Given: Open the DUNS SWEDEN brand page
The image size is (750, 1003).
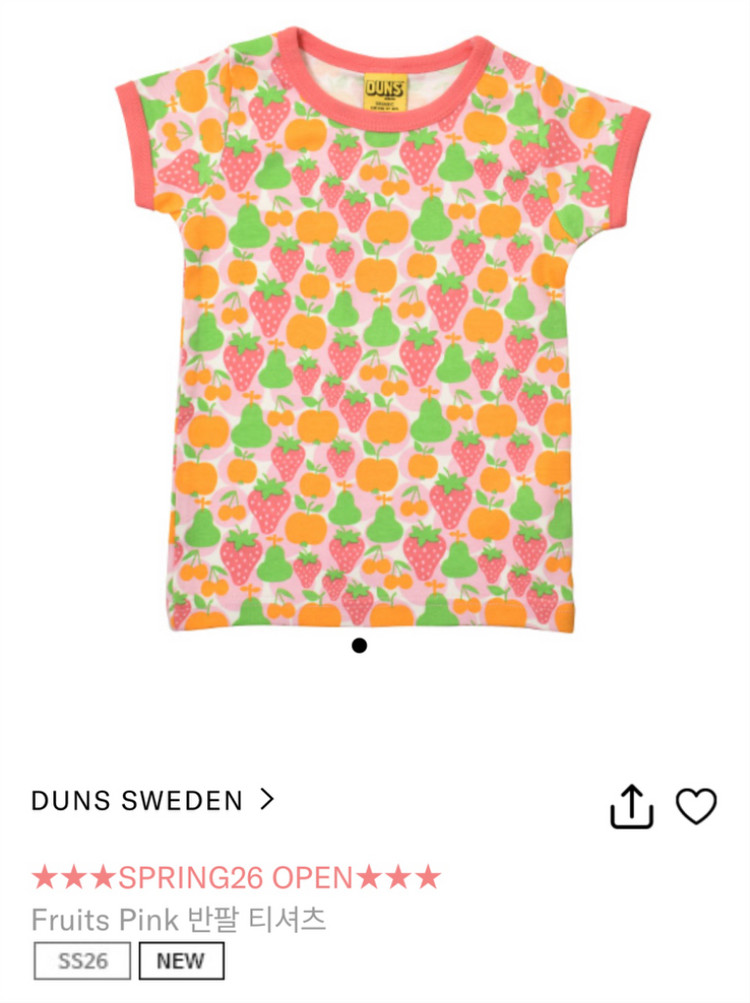Looking at the screenshot, I should tap(152, 800).
